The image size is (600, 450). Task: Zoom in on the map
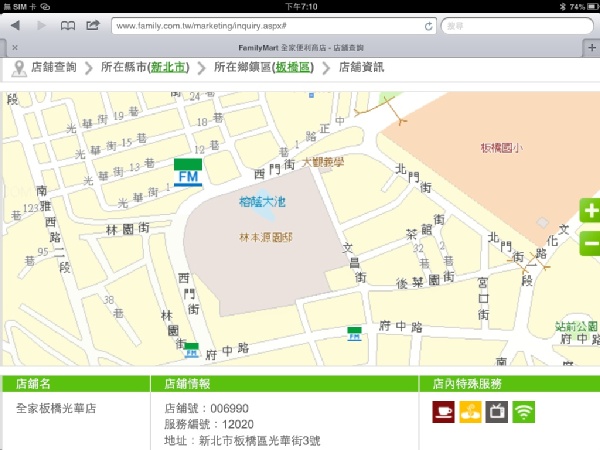[x=590, y=211]
